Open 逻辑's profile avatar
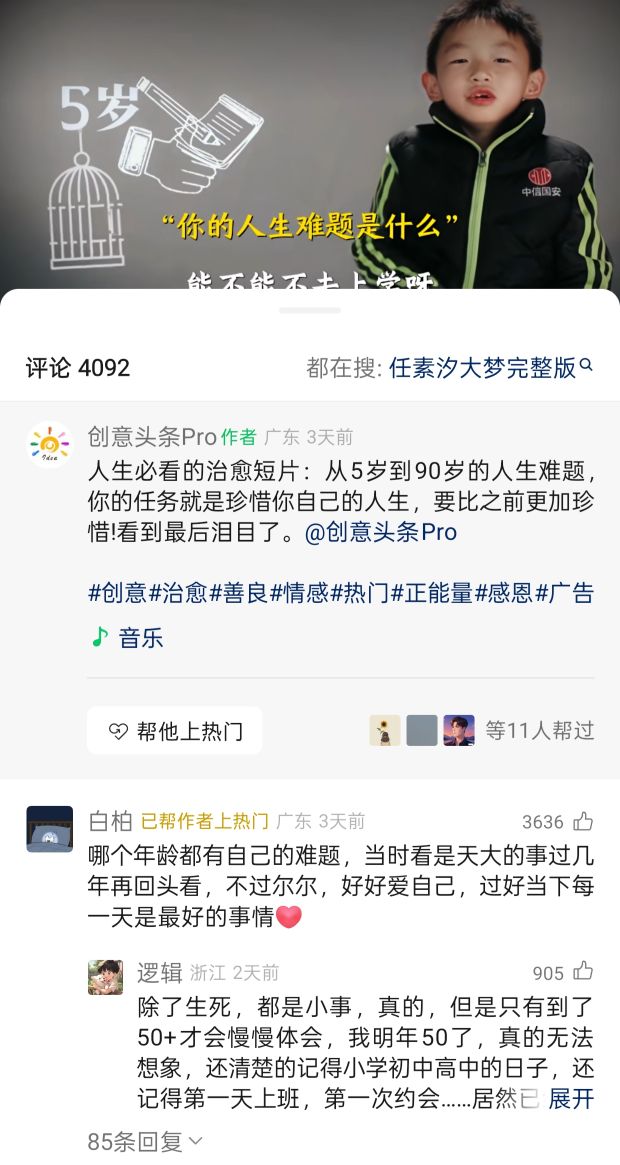620x1165 pixels. pos(105,977)
